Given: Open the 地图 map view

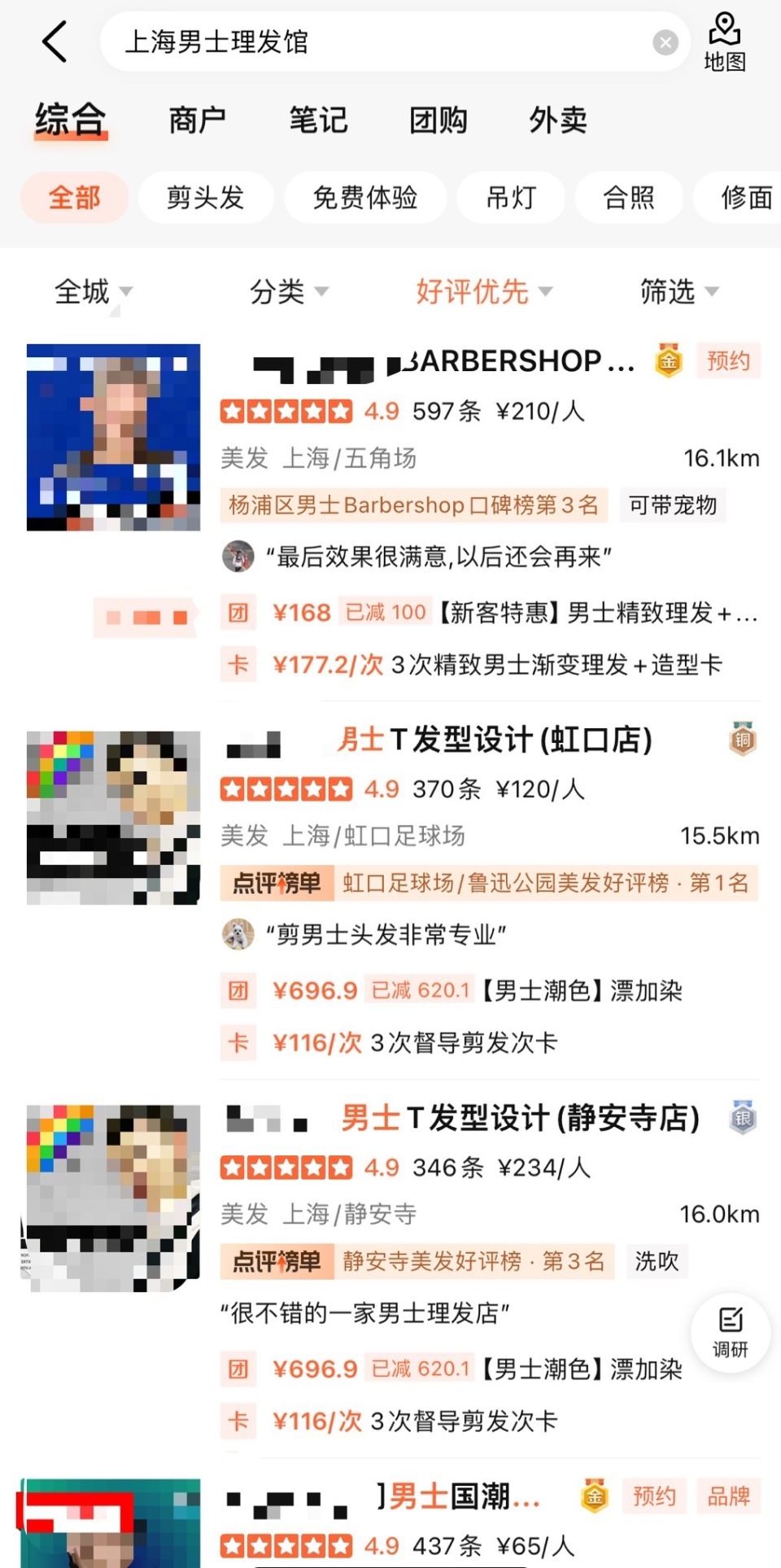Looking at the screenshot, I should point(724,42).
